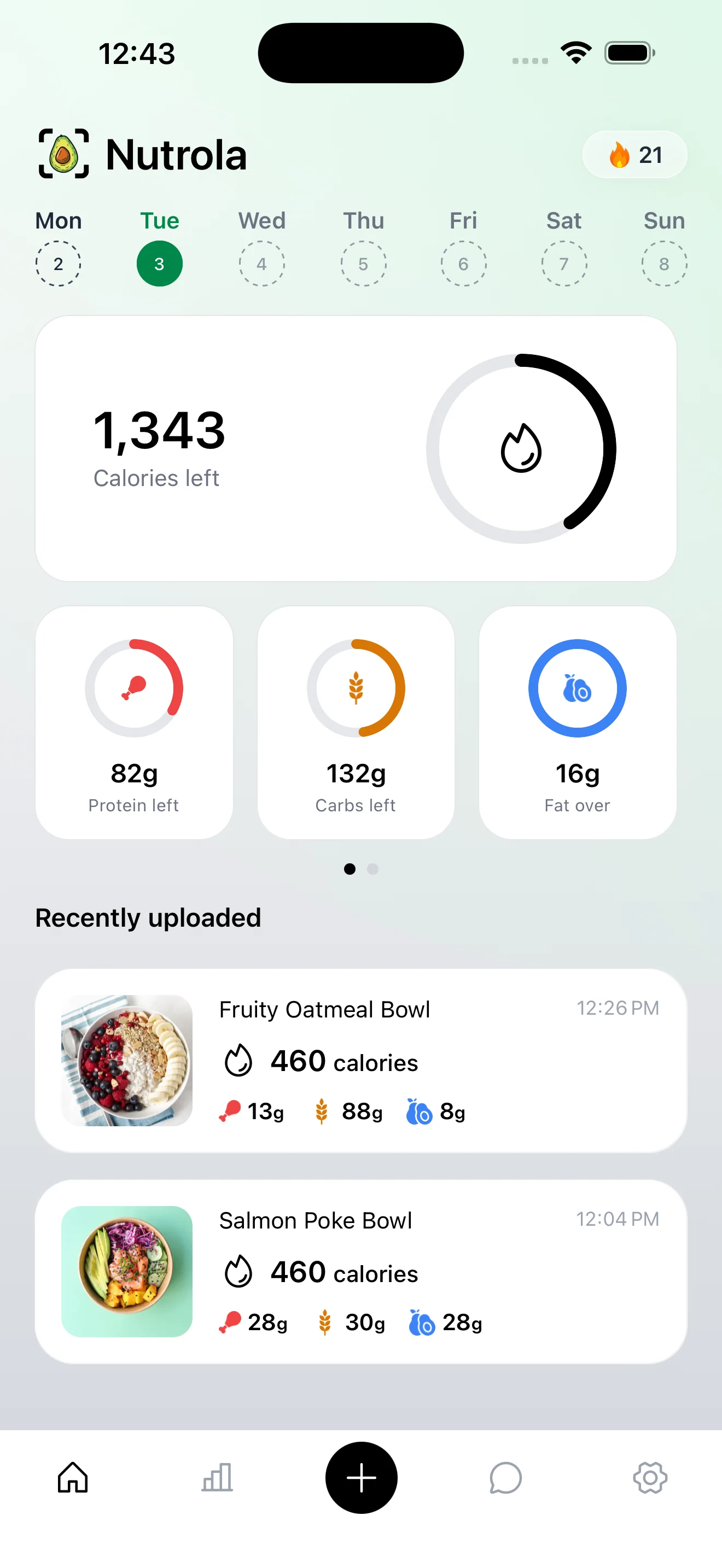Select Tuesday the 3rd
This screenshot has width=722, height=1568.
click(160, 263)
